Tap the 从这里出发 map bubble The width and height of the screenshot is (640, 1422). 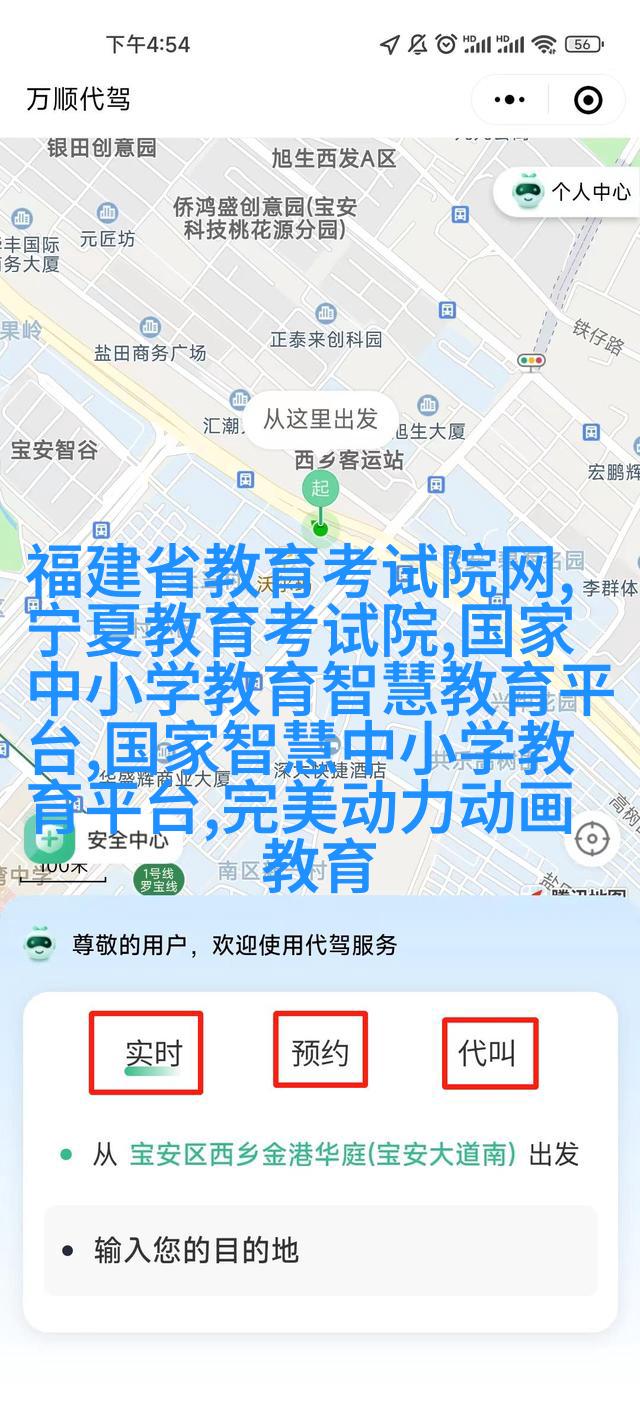click(x=320, y=418)
